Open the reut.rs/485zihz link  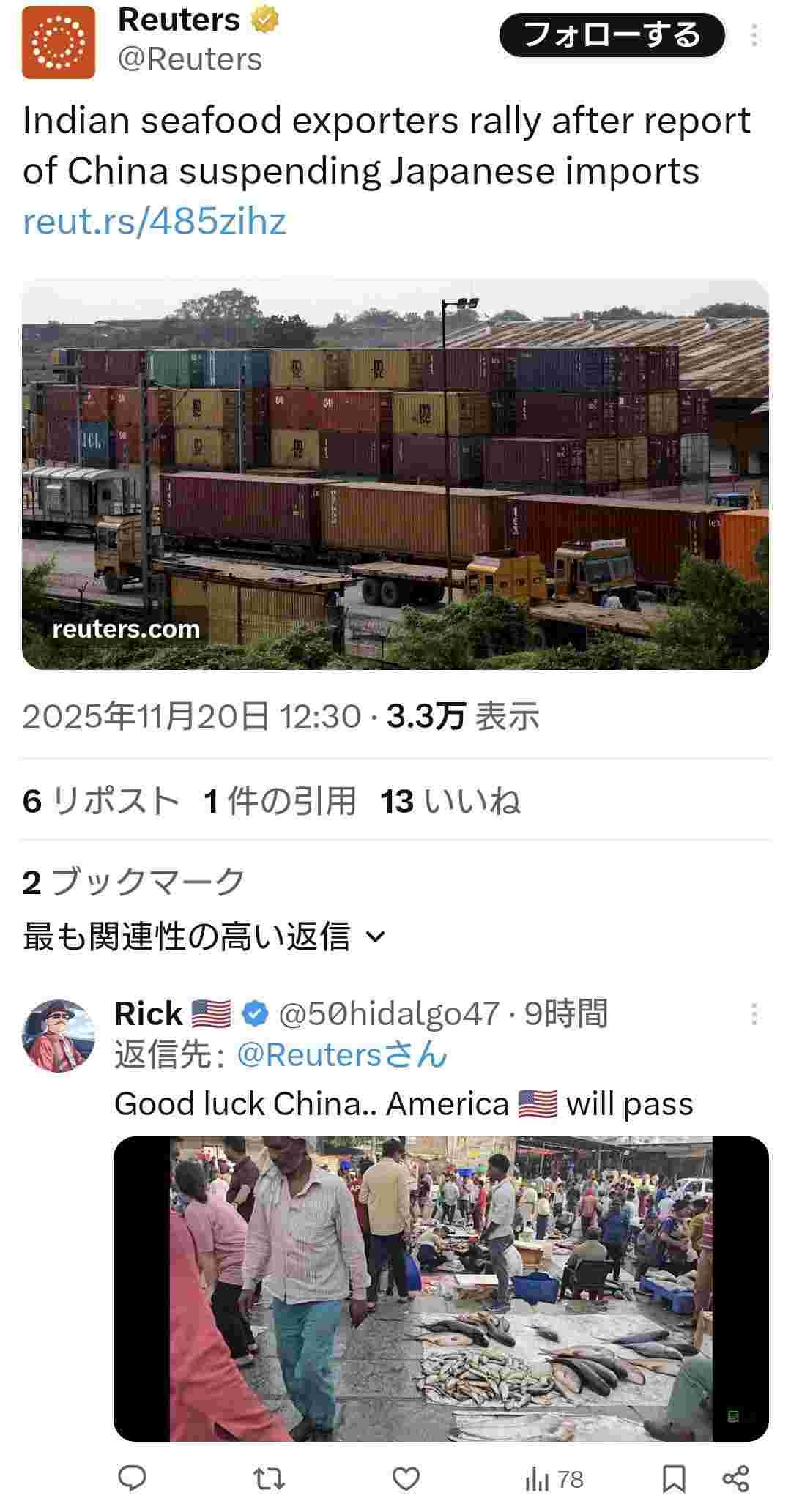pos(155,221)
